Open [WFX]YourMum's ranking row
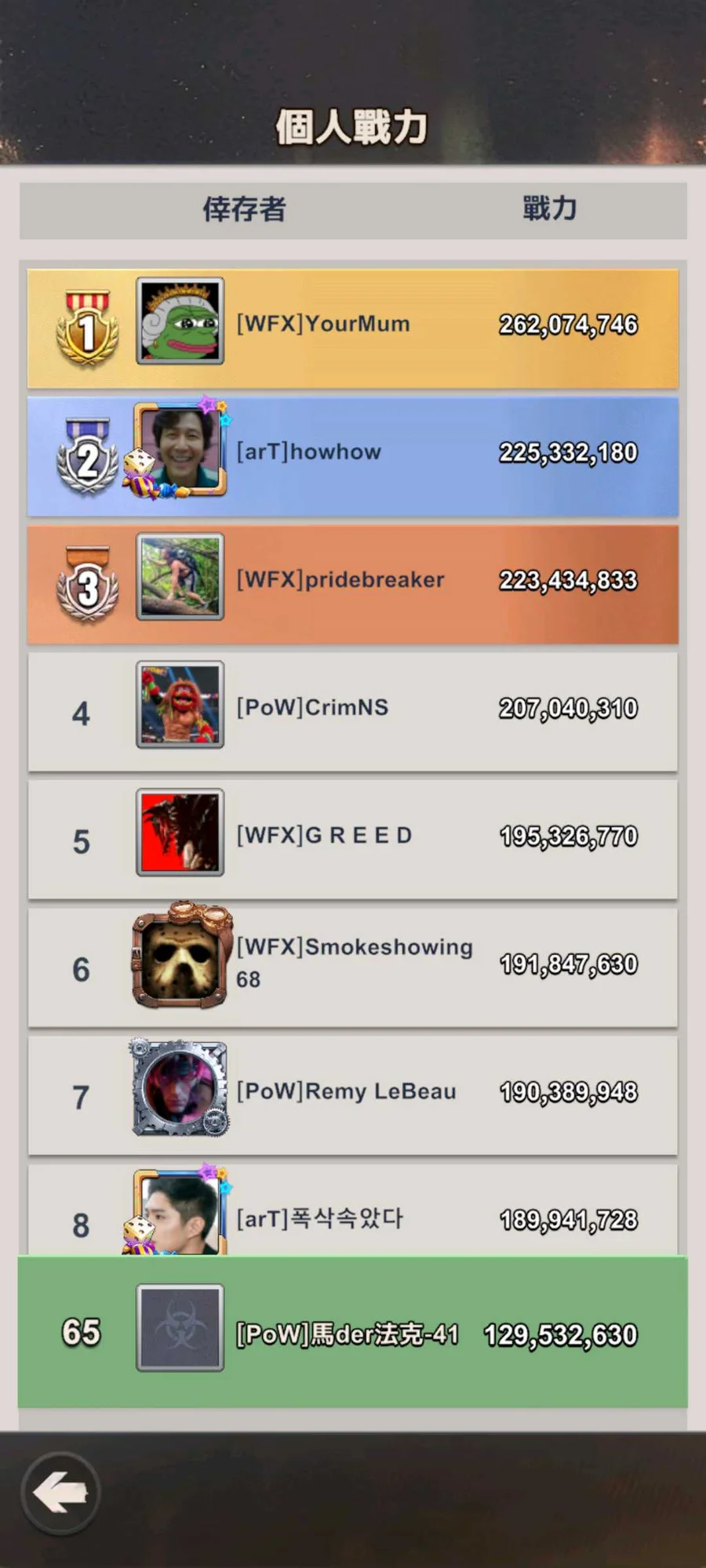Image resolution: width=706 pixels, height=1568 pixels. (353, 328)
